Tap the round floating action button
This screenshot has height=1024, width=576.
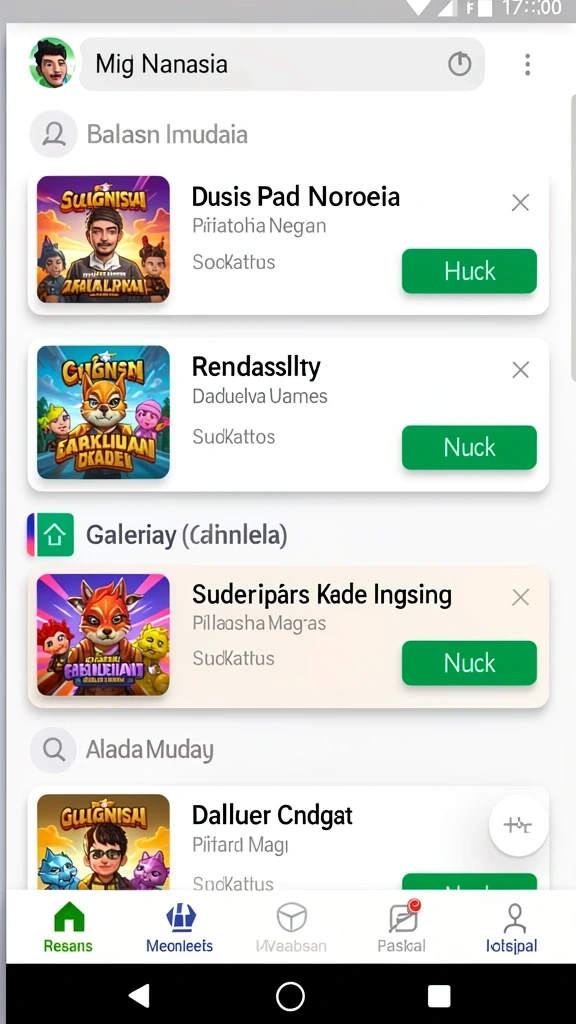pyautogui.click(x=518, y=825)
